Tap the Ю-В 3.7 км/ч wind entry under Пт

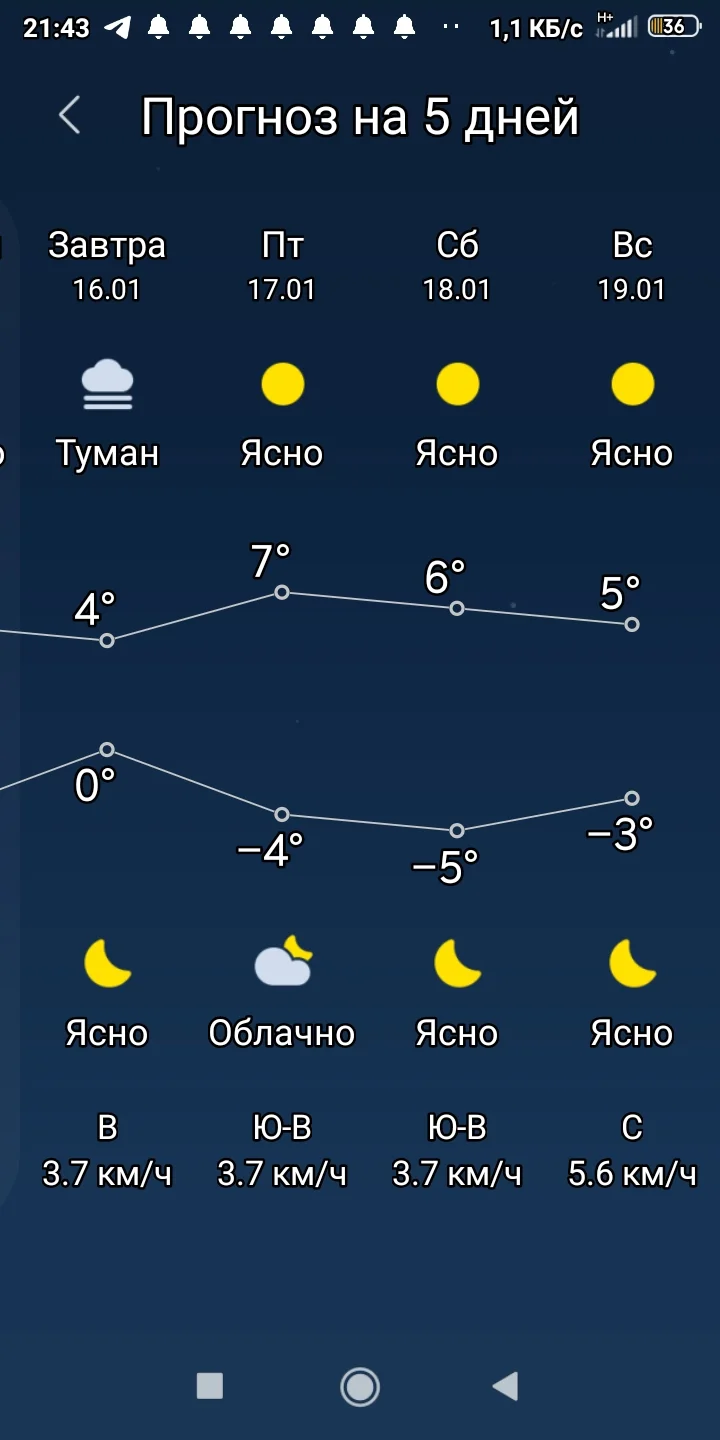coord(282,1150)
